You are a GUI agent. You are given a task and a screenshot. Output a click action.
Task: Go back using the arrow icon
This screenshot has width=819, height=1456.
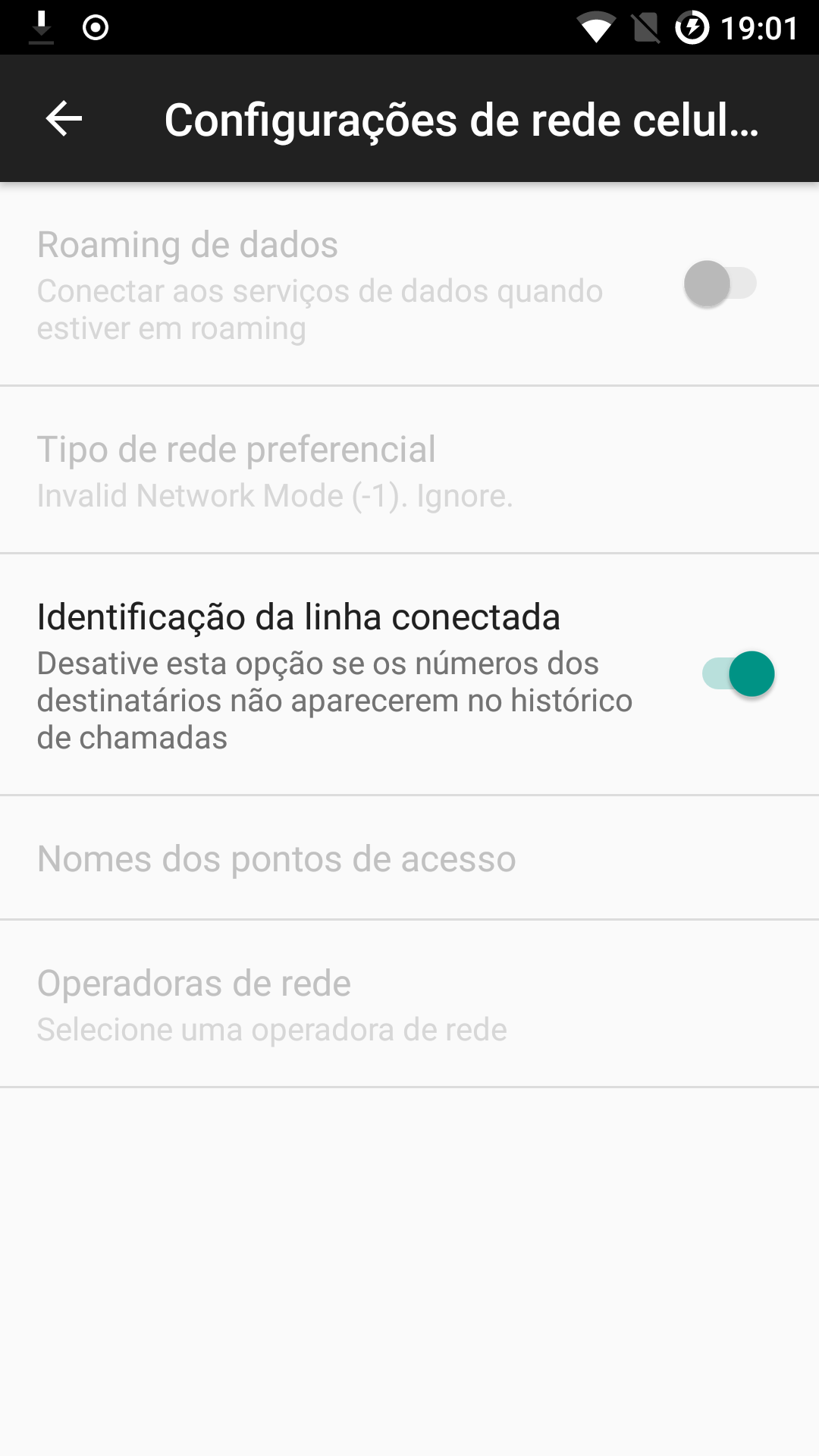click(x=64, y=119)
